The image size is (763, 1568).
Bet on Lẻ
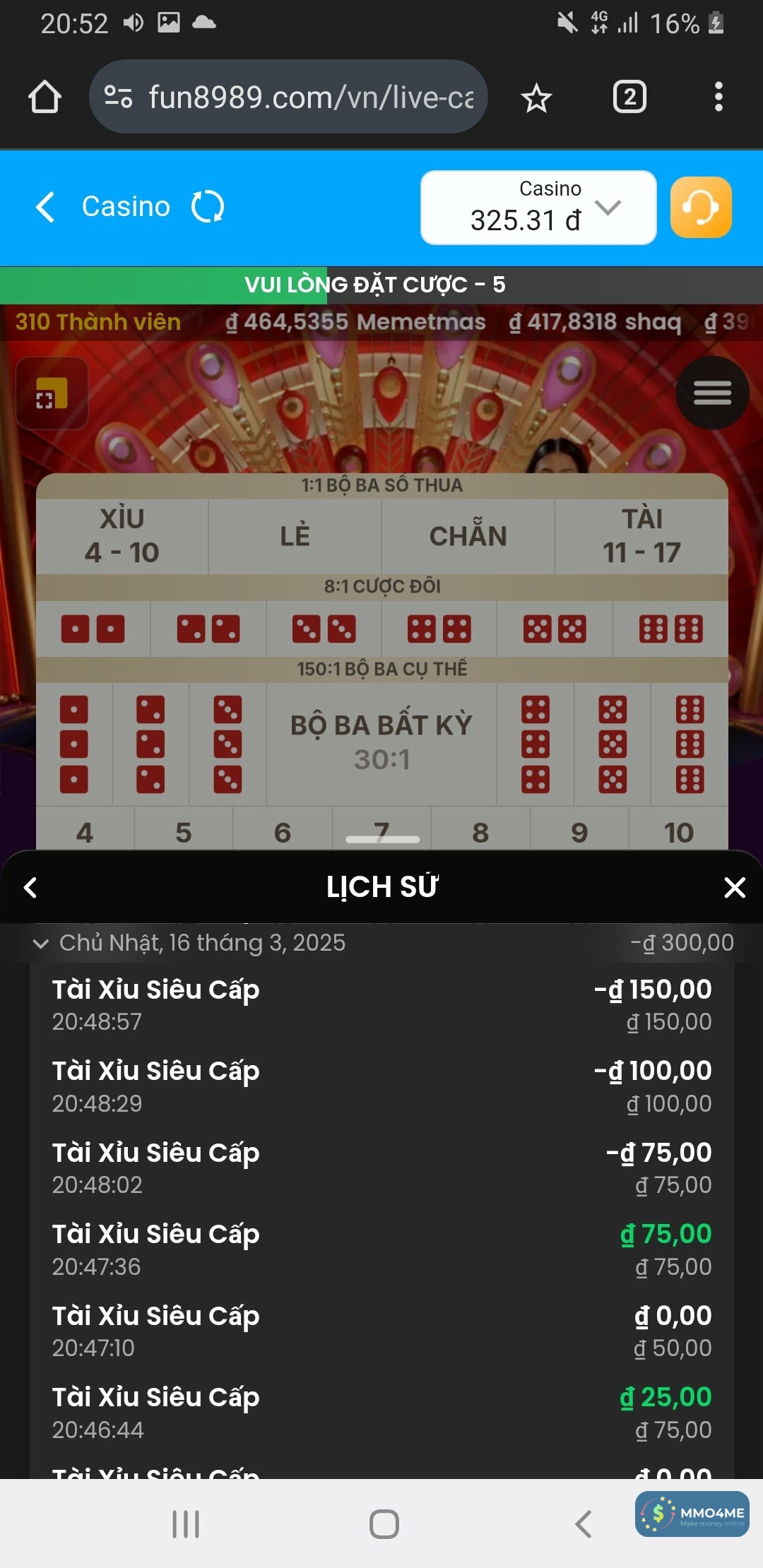click(295, 536)
